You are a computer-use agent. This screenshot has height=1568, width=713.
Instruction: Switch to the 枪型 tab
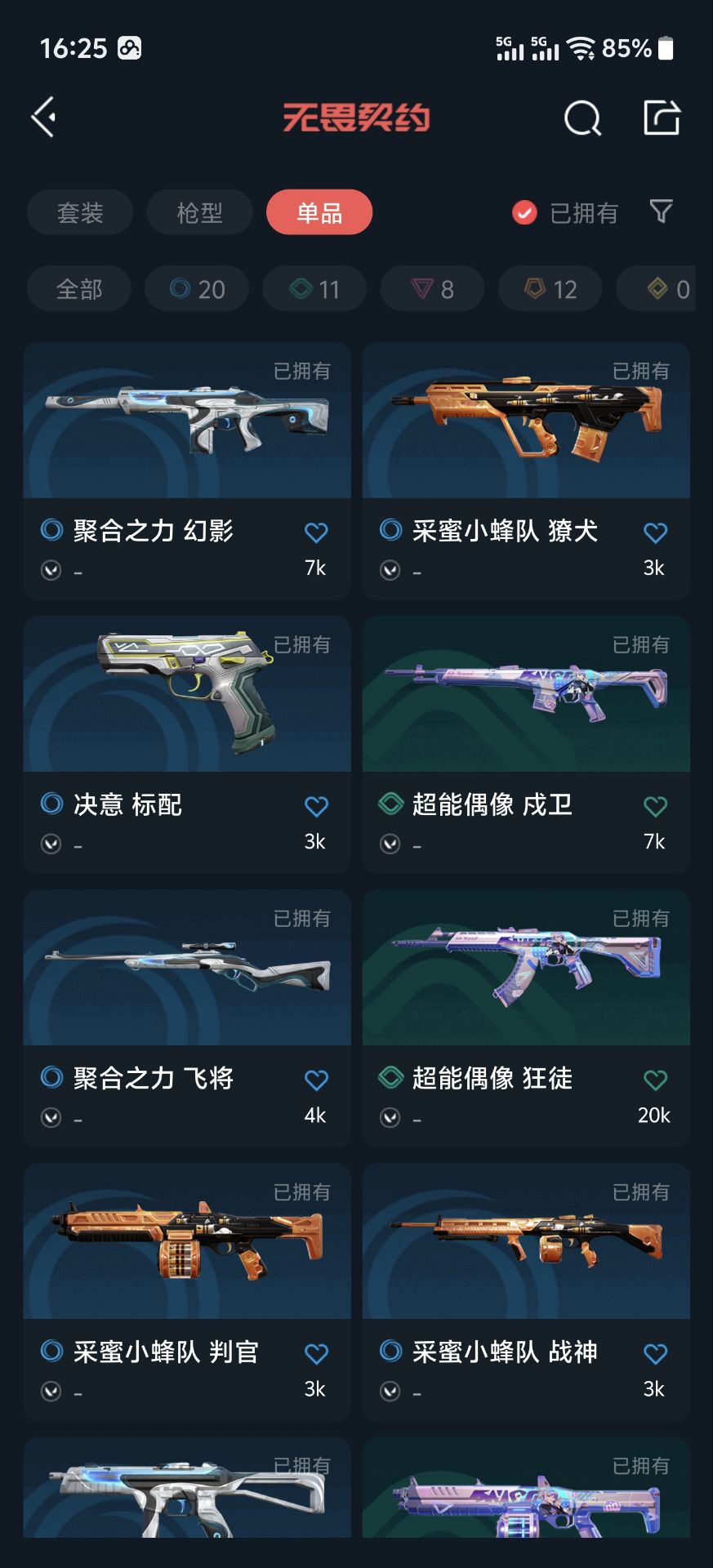pyautogui.click(x=199, y=213)
